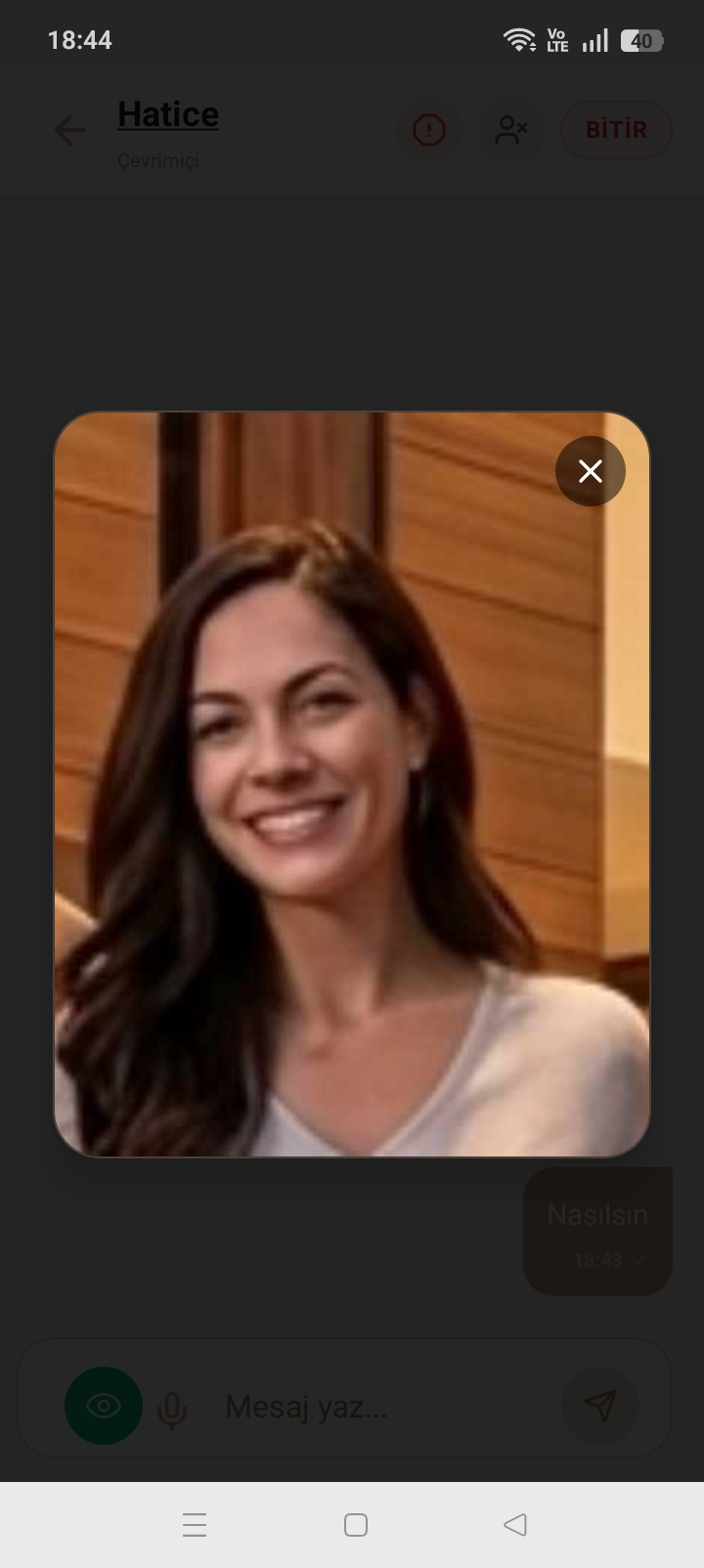Go to the system home screen

[x=356, y=1525]
